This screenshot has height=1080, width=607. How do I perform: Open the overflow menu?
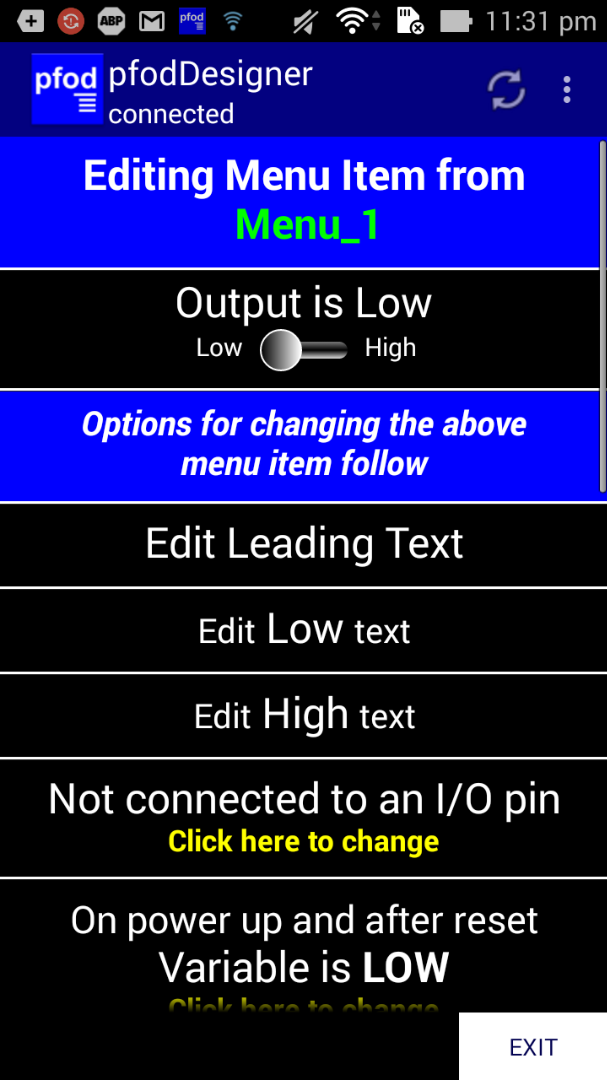point(566,90)
